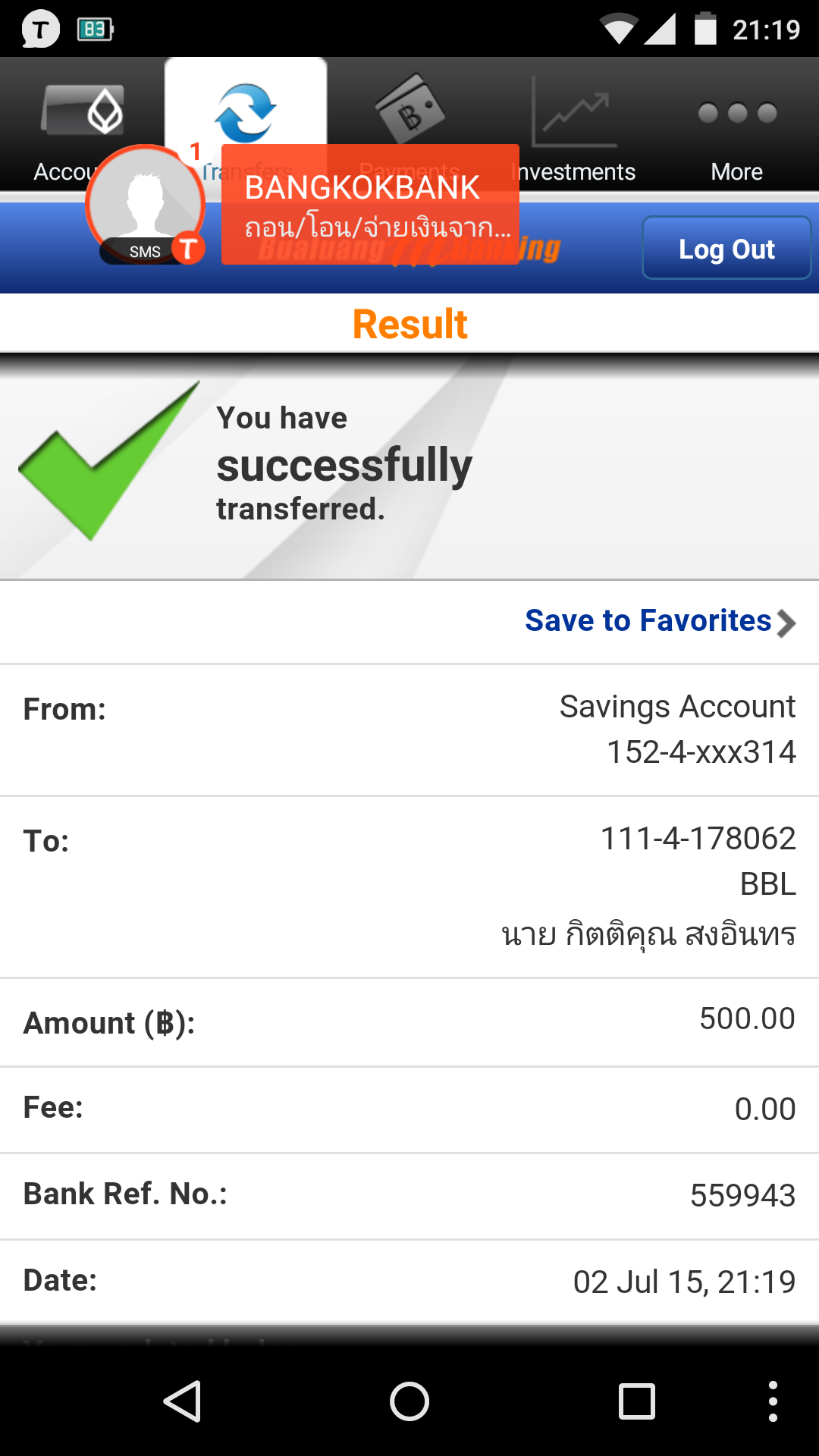
Task: Open the SMS chat head bubble
Action: 144,203
